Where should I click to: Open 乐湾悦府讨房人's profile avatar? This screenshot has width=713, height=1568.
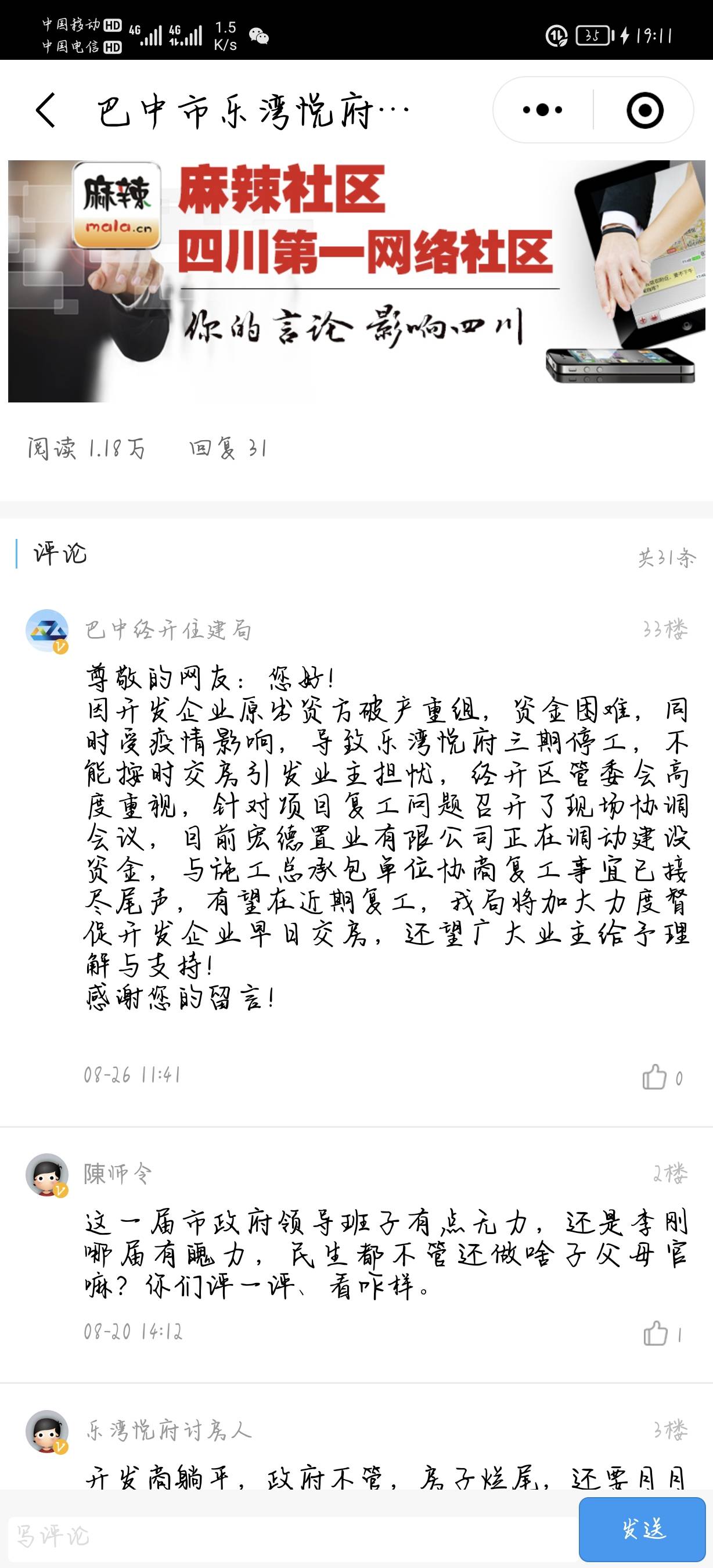coord(47,1431)
